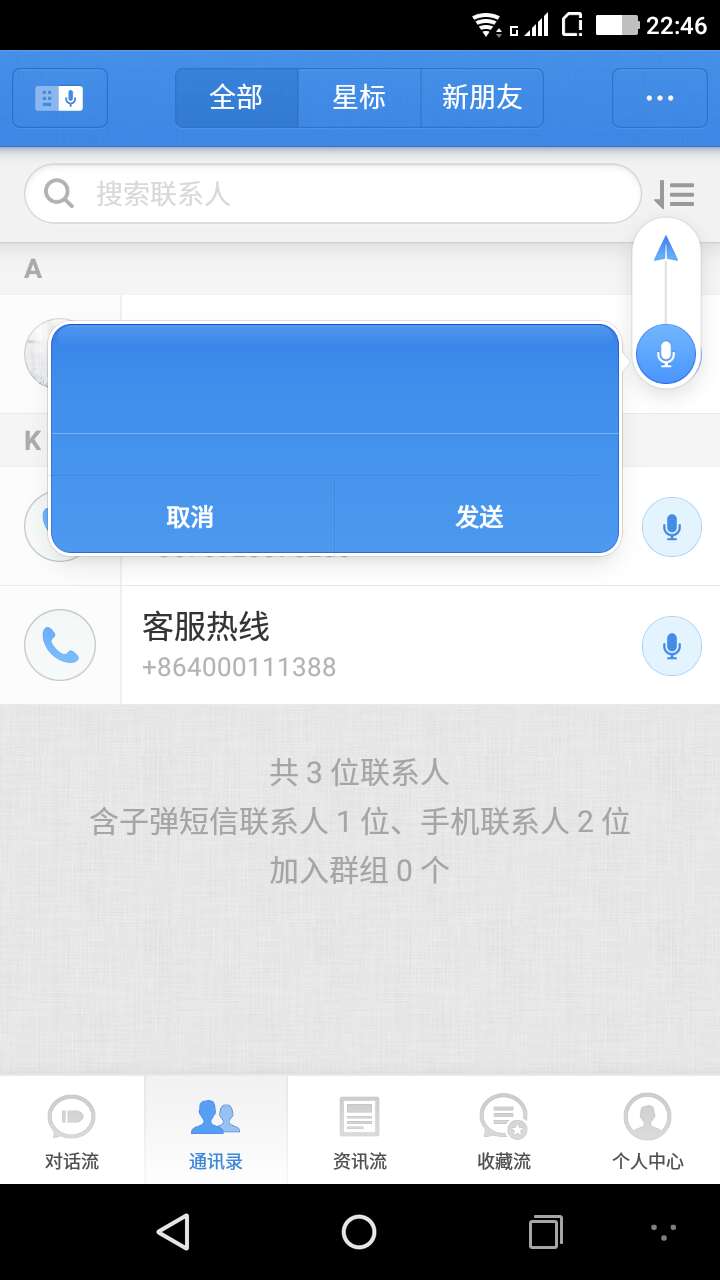
Task: Tap the phone icon beside 客服热线 contact
Action: [x=59, y=645]
